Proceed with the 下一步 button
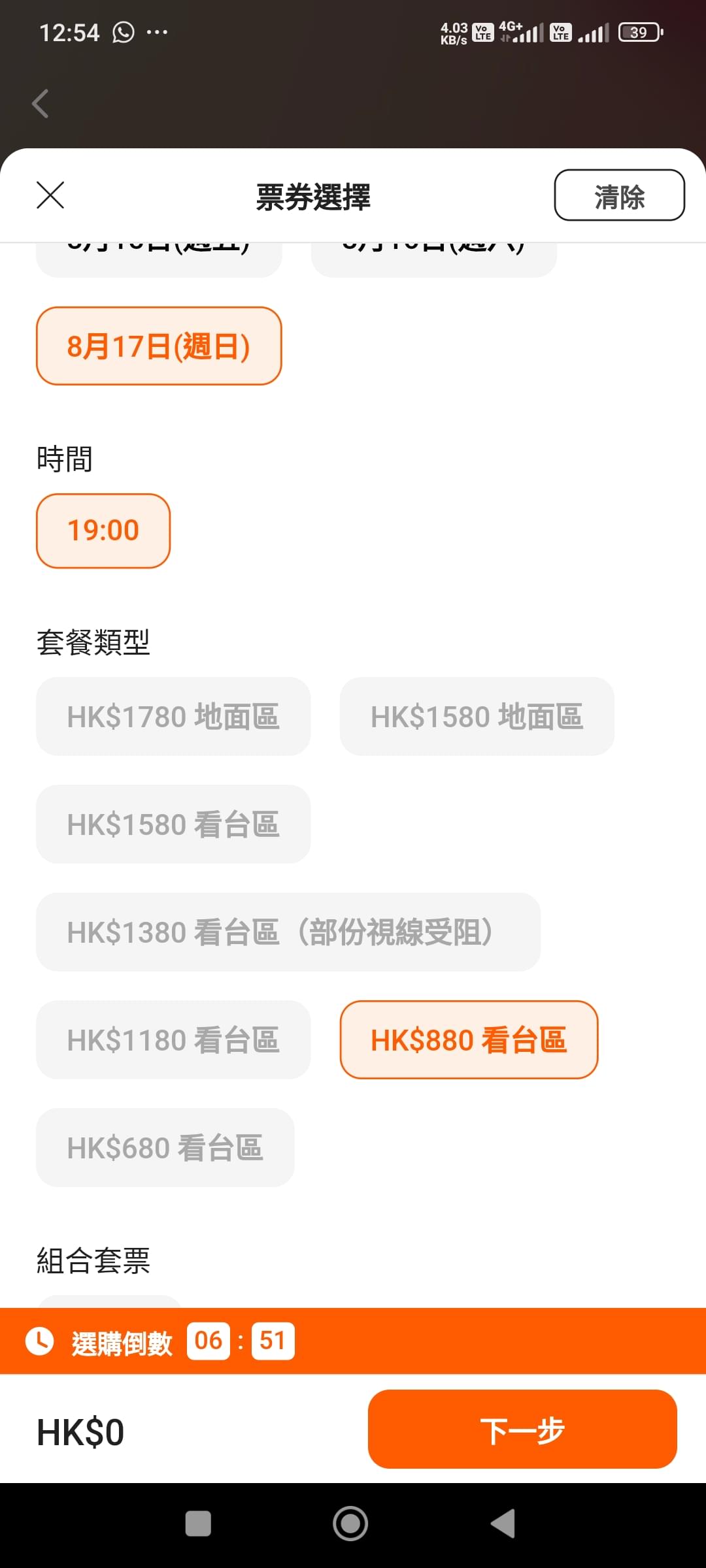 pos(522,1429)
